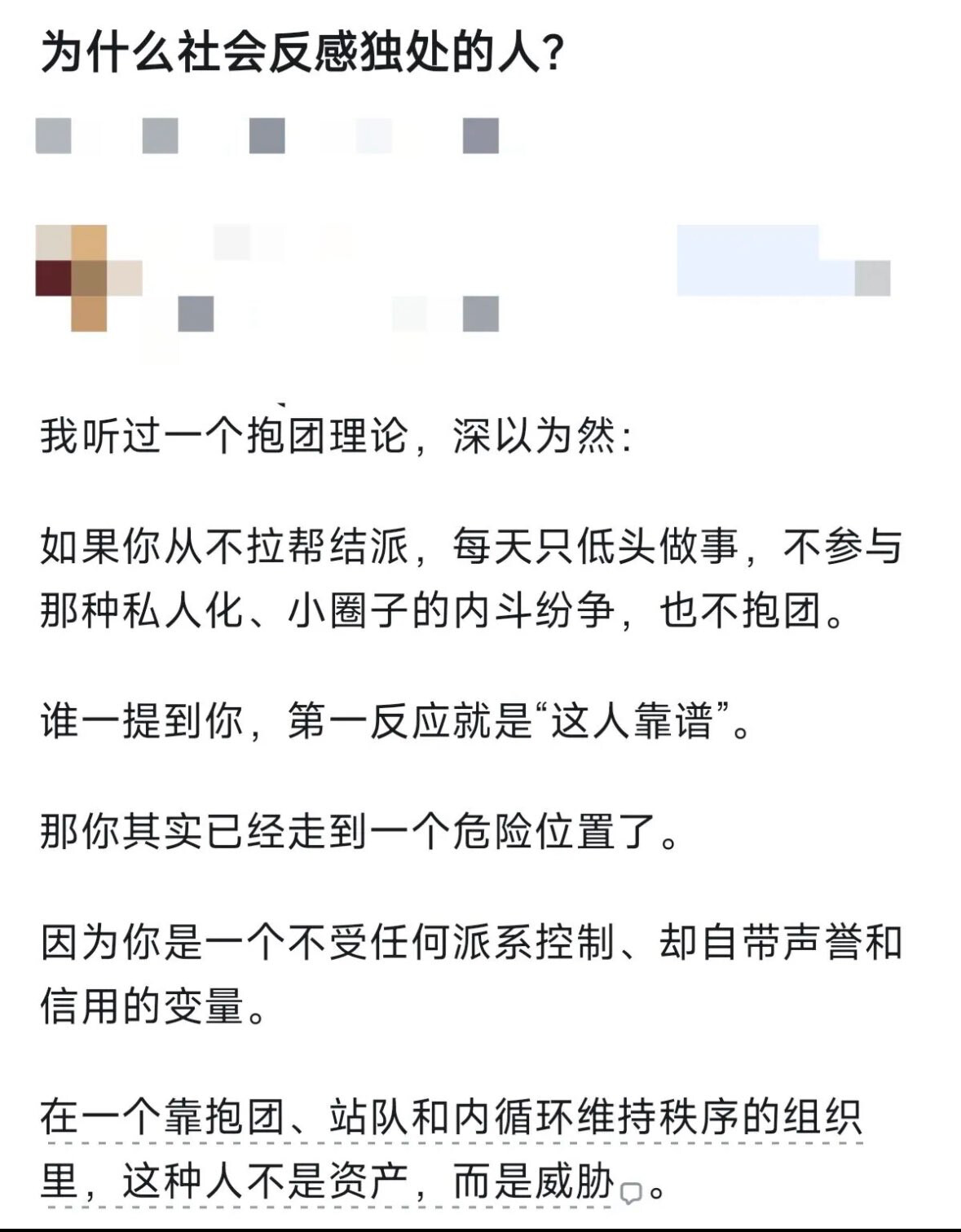Open the comment bubble on the underlined paragraph
The width and height of the screenshot is (961, 1232).
pos(632,1193)
